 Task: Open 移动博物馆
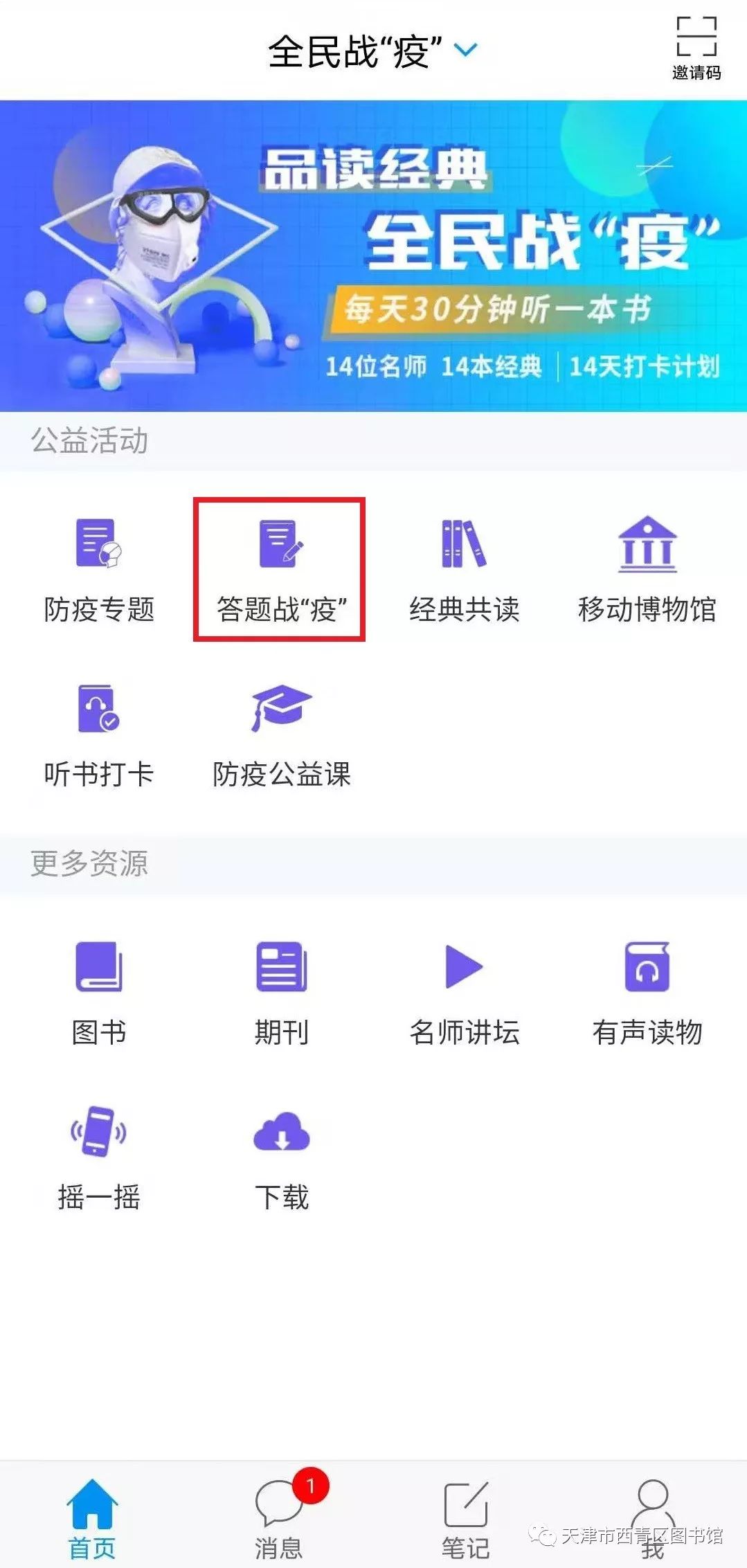pos(647,569)
